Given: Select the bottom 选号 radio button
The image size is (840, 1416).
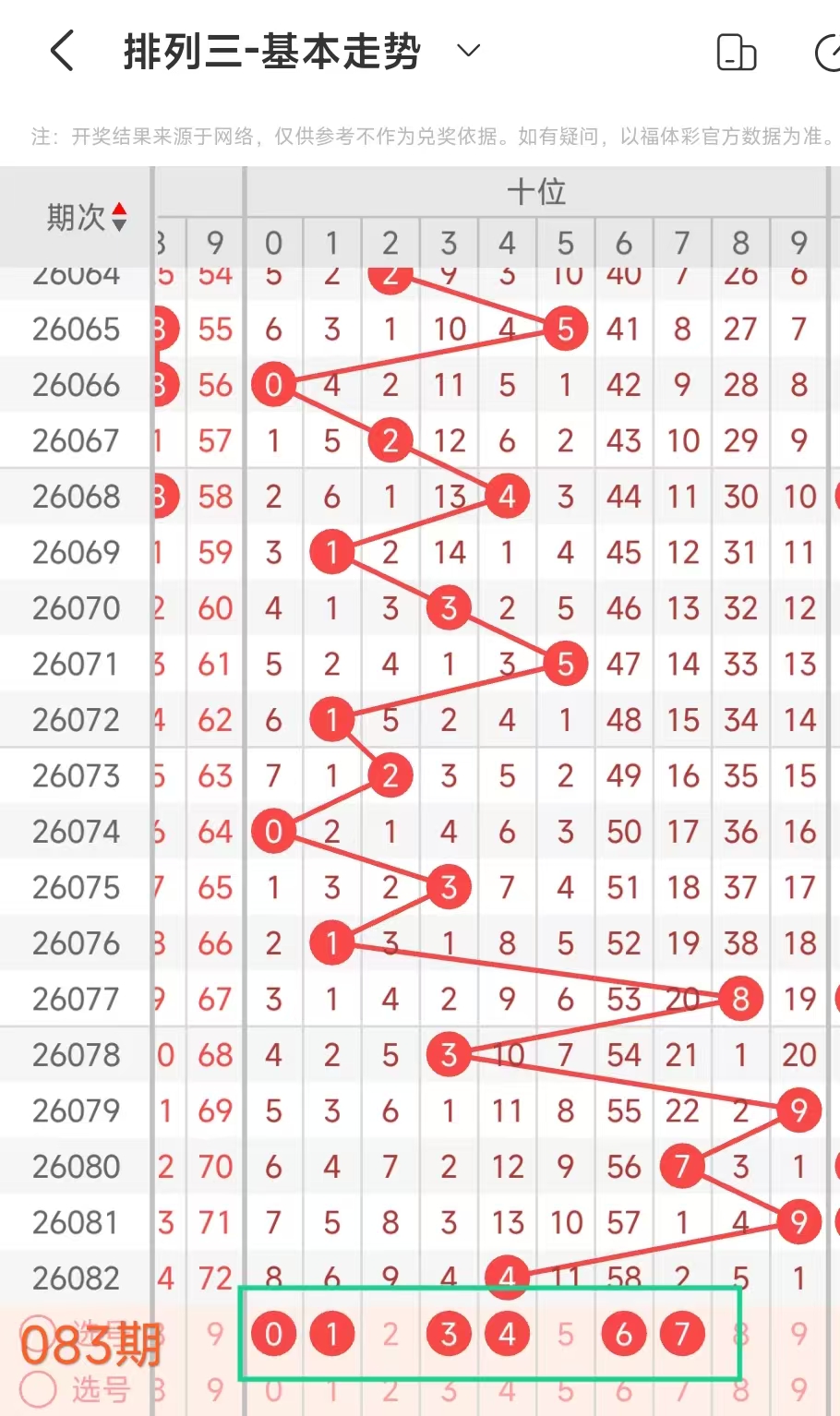Looking at the screenshot, I should click(x=39, y=1389).
